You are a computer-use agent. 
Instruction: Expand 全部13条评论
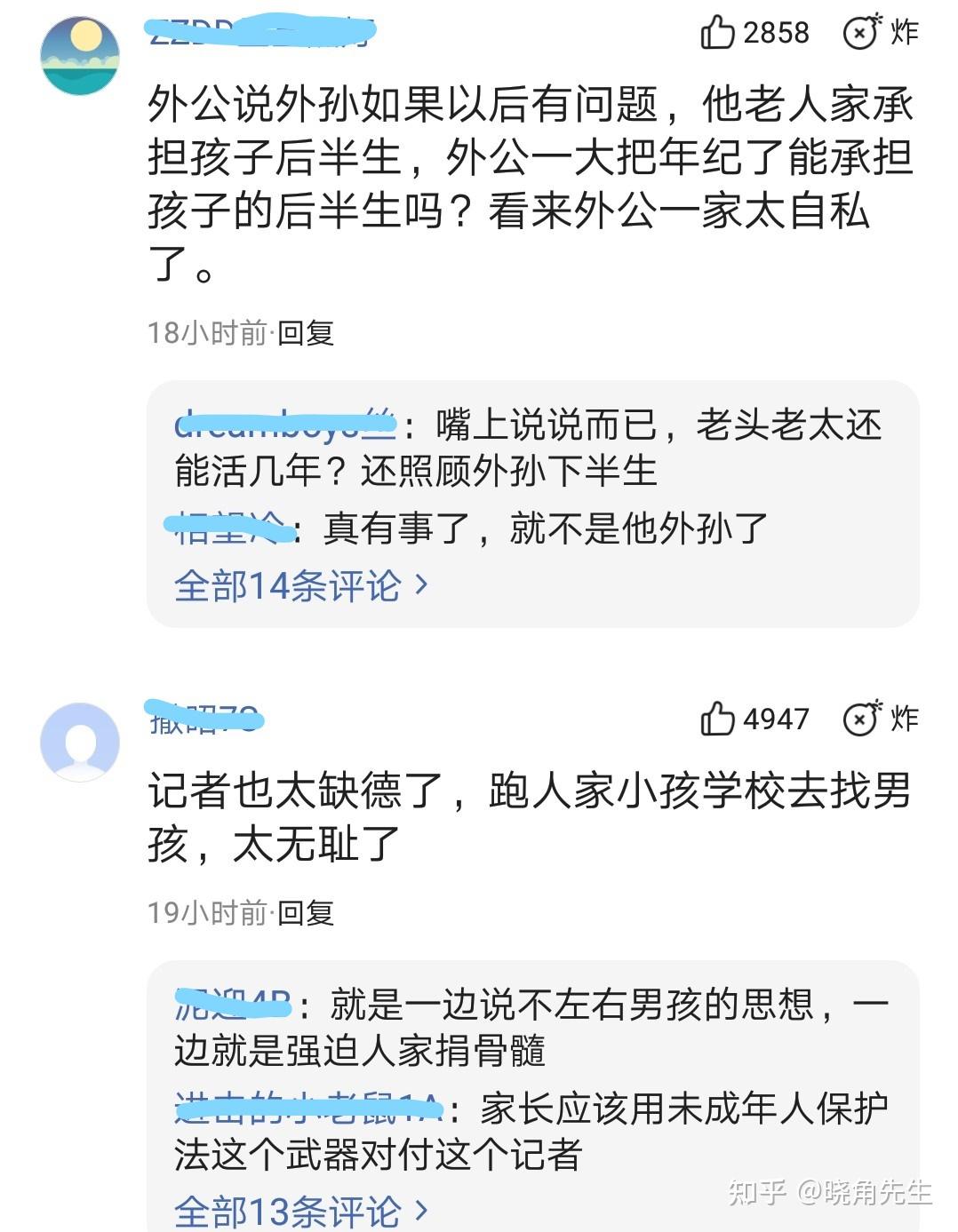click(301, 1211)
